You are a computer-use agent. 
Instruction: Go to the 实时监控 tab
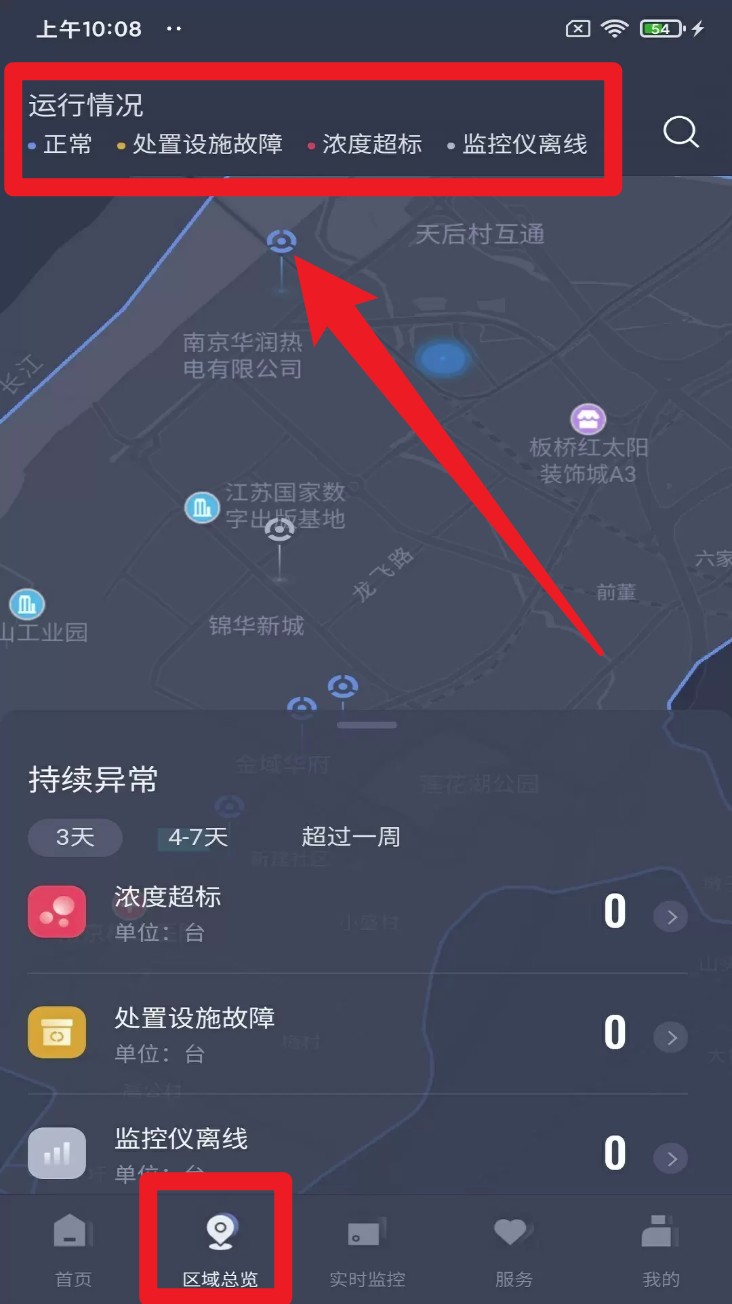tap(367, 1249)
